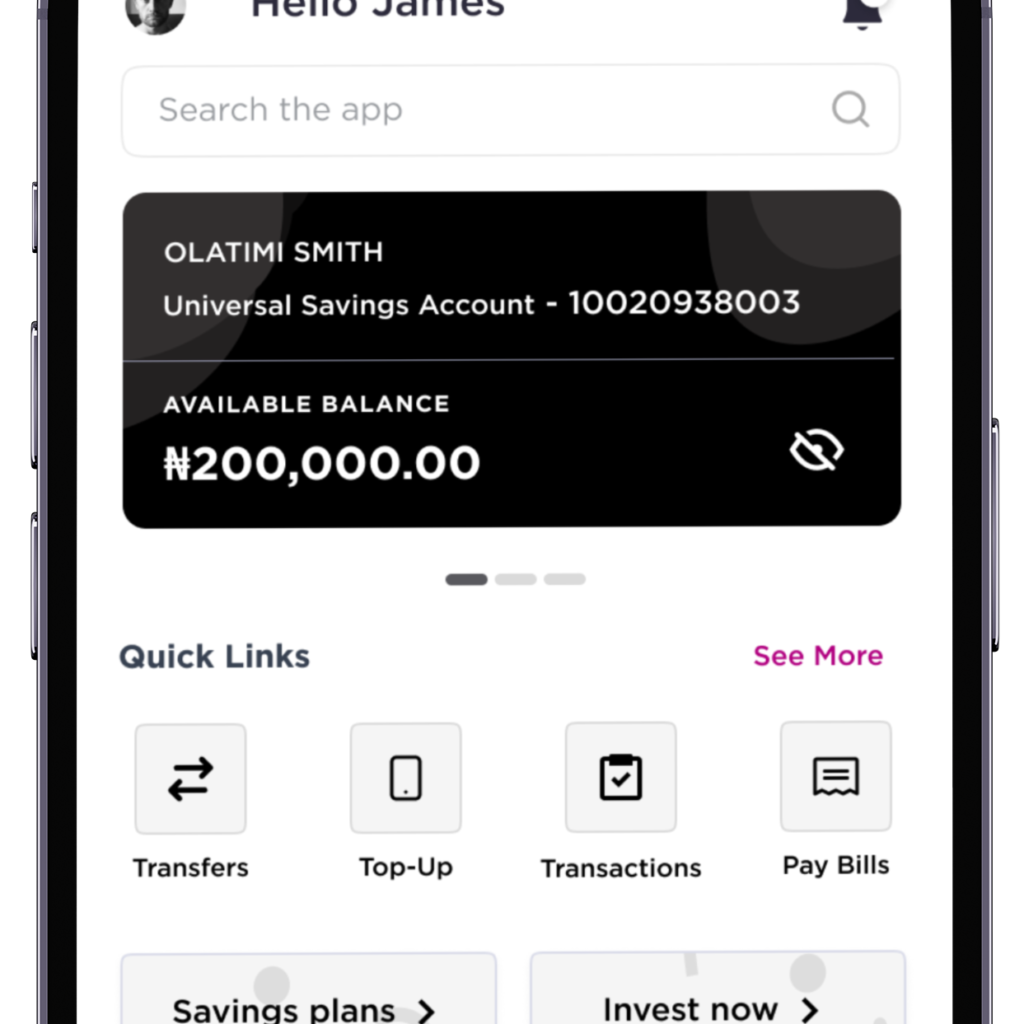The width and height of the screenshot is (1024, 1024).
Task: Open the notifications bell
Action: pyautogui.click(x=862, y=12)
